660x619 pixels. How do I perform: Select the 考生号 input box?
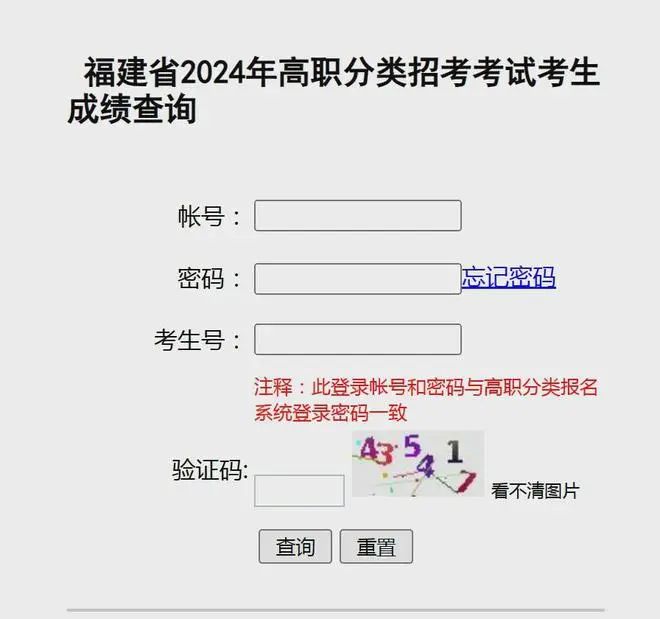tap(357, 340)
